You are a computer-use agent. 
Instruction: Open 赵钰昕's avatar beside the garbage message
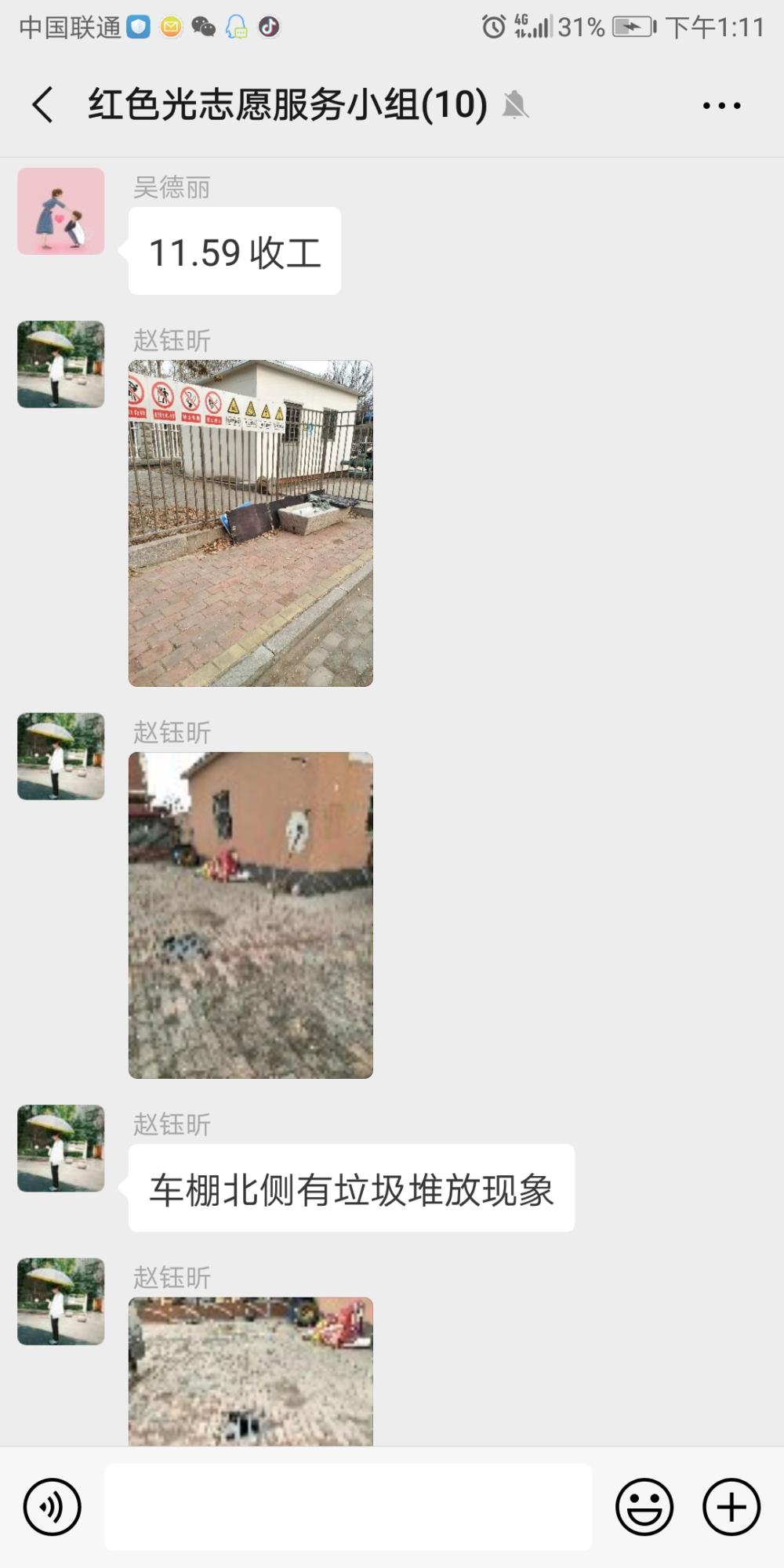point(61,1149)
